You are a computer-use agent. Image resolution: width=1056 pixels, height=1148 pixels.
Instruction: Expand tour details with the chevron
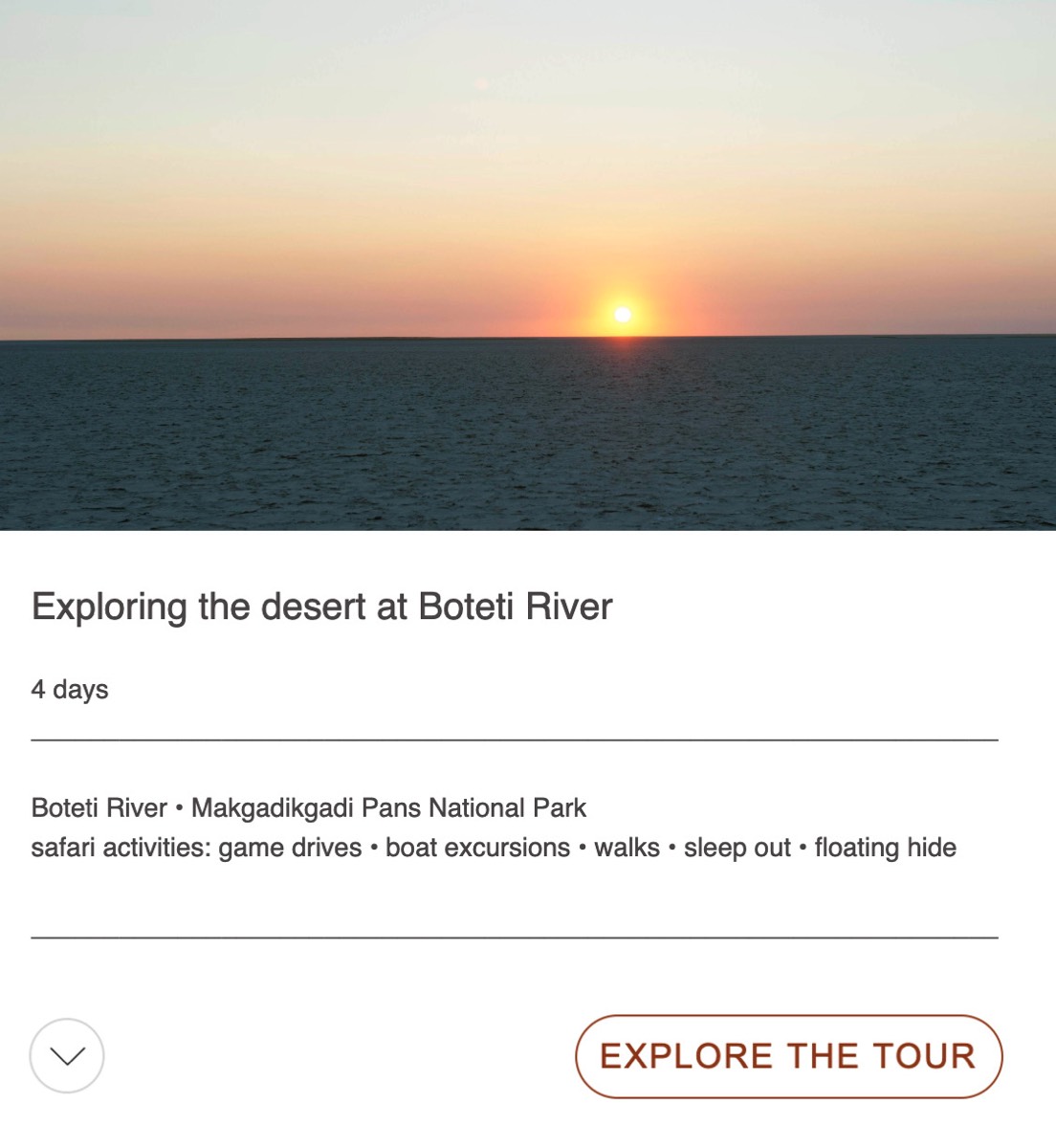click(67, 1056)
